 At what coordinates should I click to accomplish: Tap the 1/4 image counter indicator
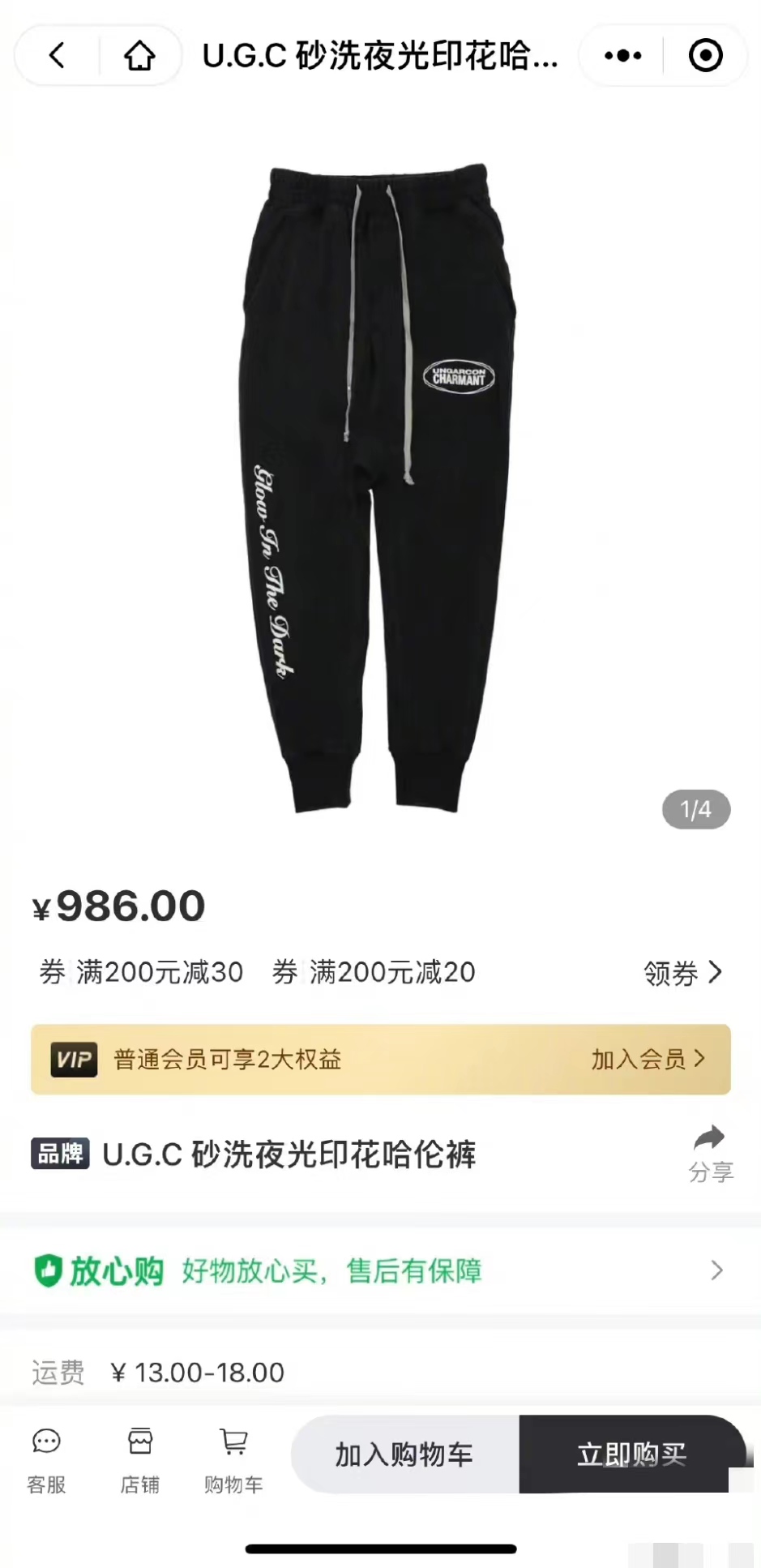pyautogui.click(x=695, y=809)
